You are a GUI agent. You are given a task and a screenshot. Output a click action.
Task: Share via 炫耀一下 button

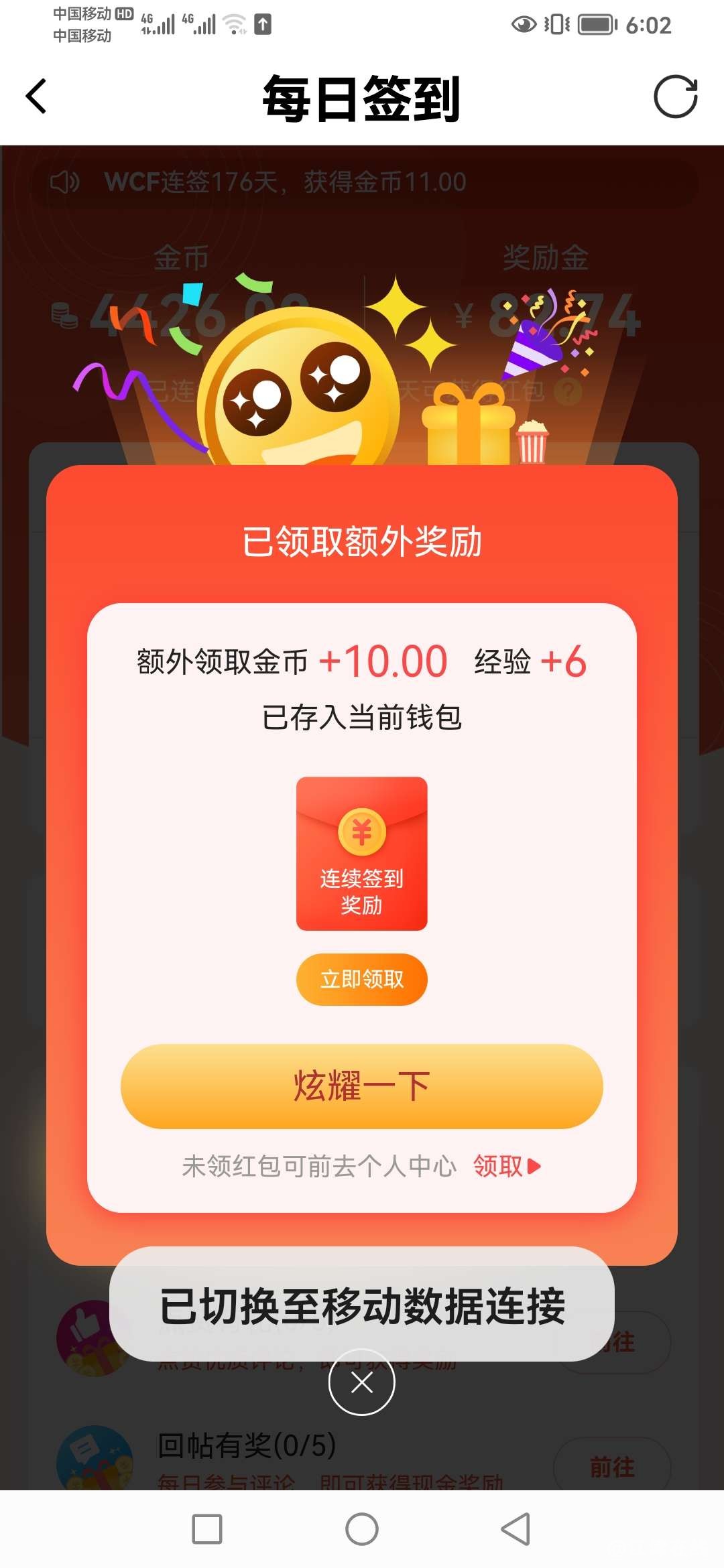(361, 1086)
